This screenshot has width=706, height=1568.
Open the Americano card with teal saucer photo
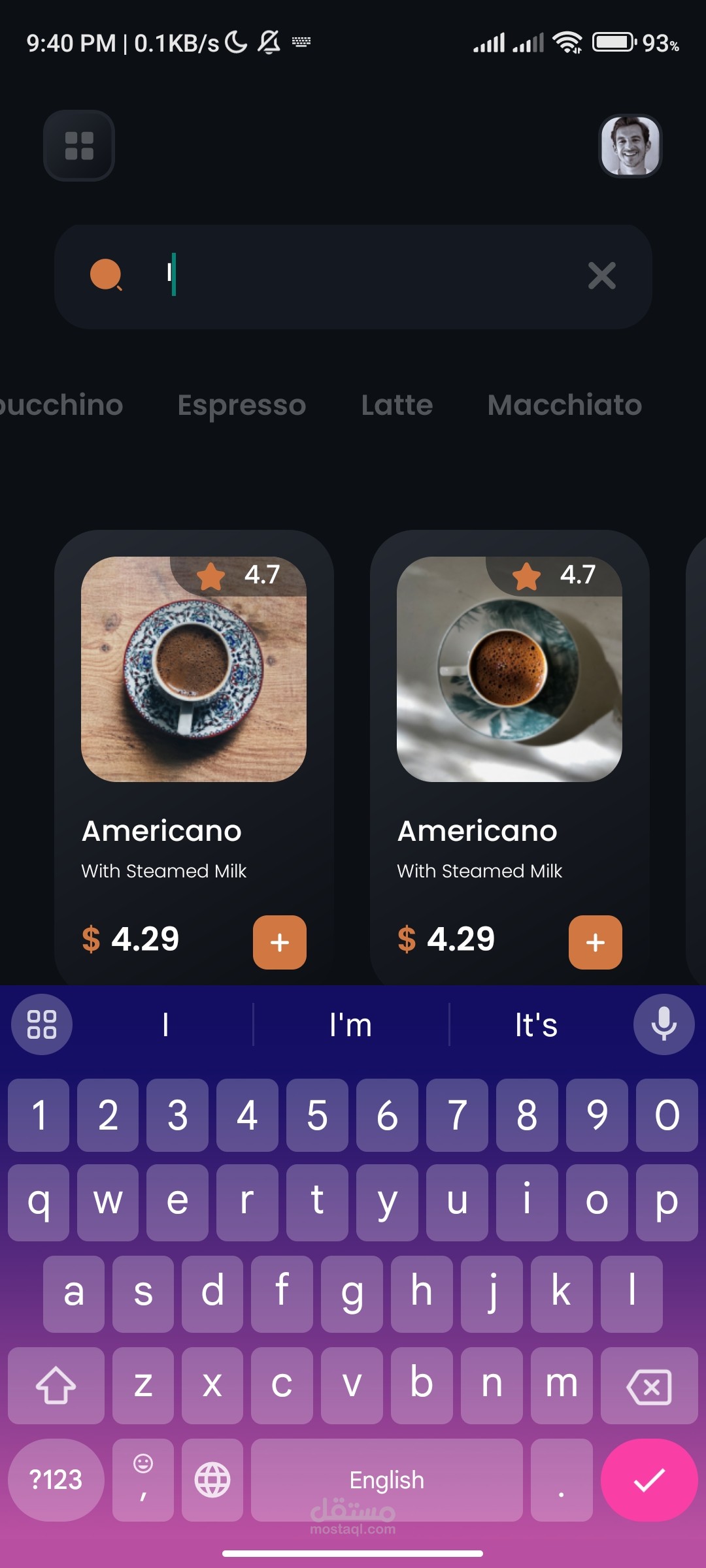click(510, 758)
